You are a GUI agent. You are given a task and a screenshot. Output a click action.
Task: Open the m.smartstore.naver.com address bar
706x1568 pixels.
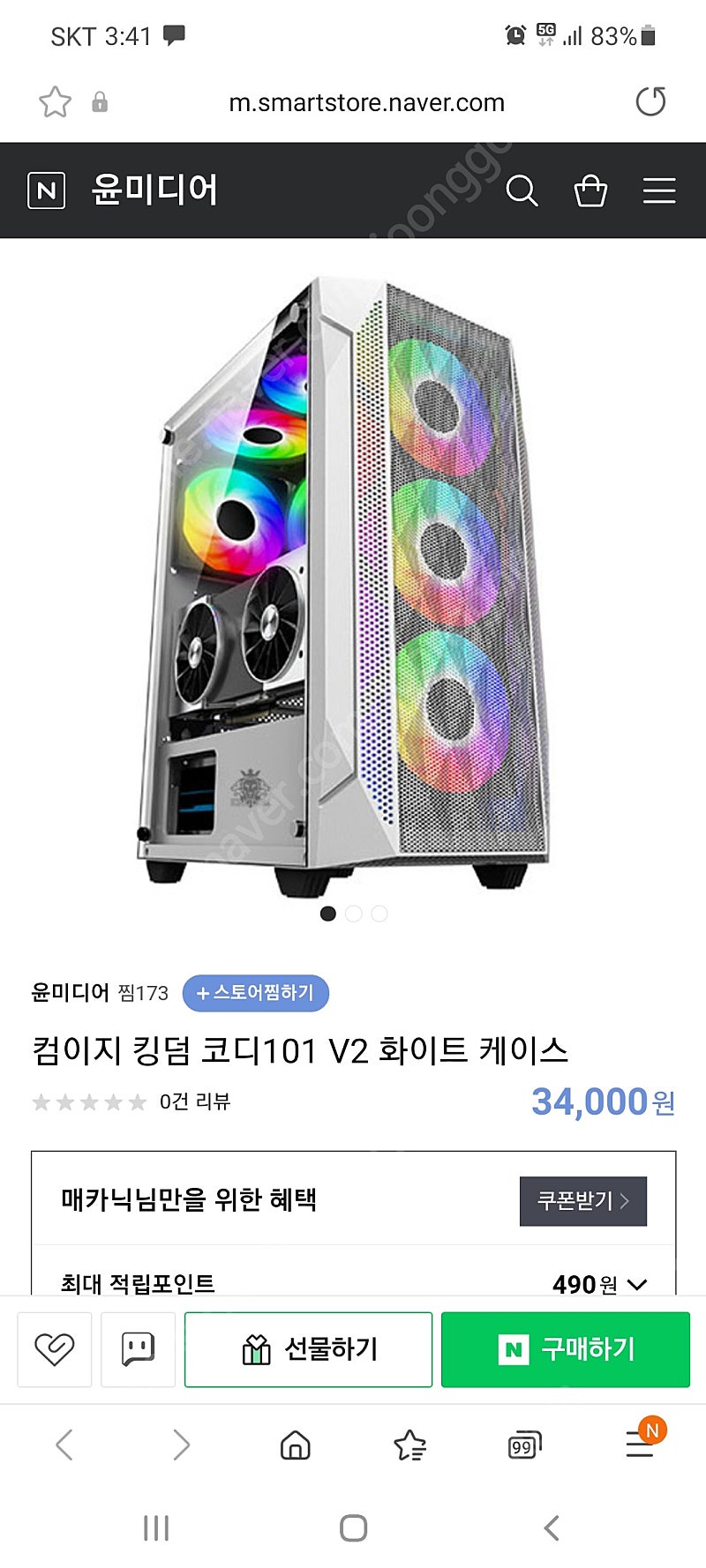pyautogui.click(x=366, y=103)
